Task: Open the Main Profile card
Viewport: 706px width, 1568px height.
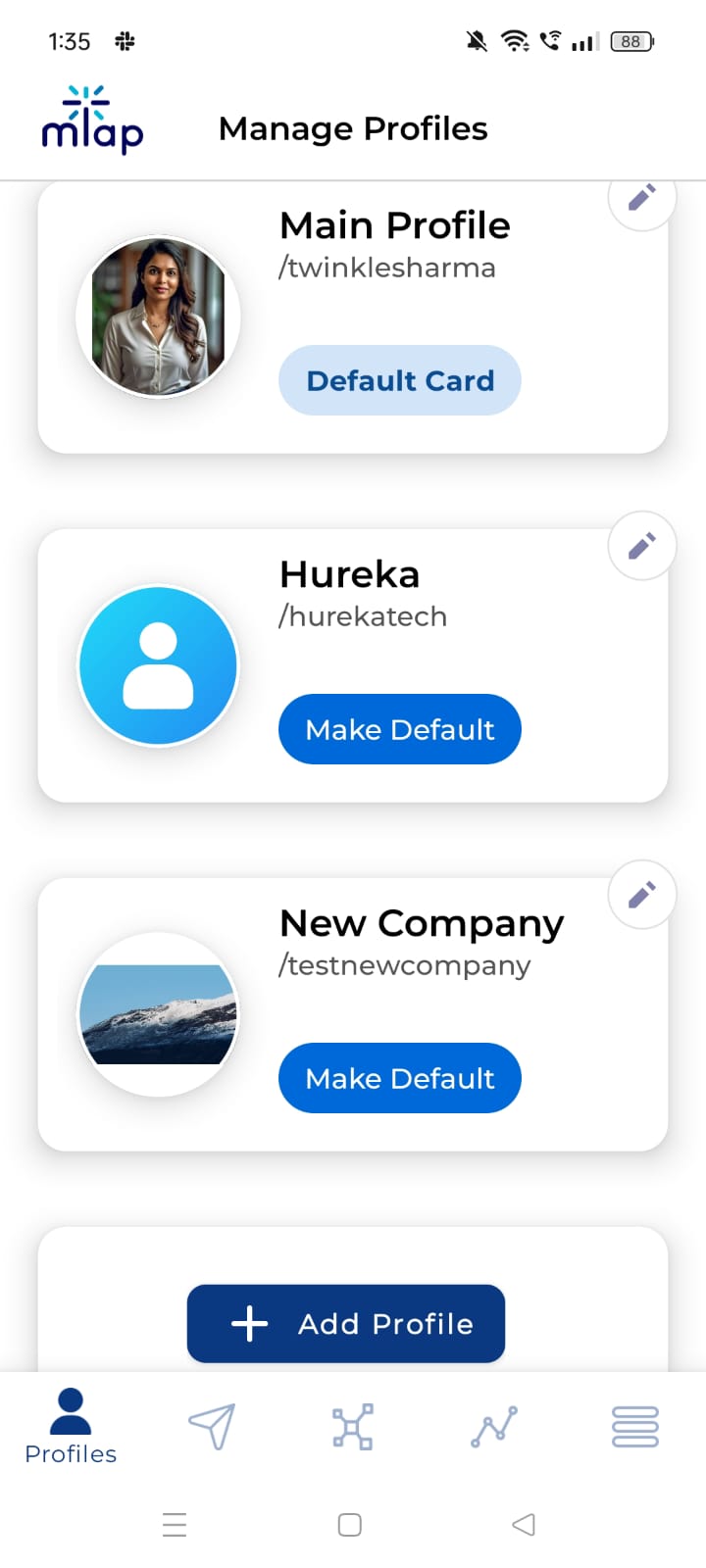Action: (x=394, y=226)
